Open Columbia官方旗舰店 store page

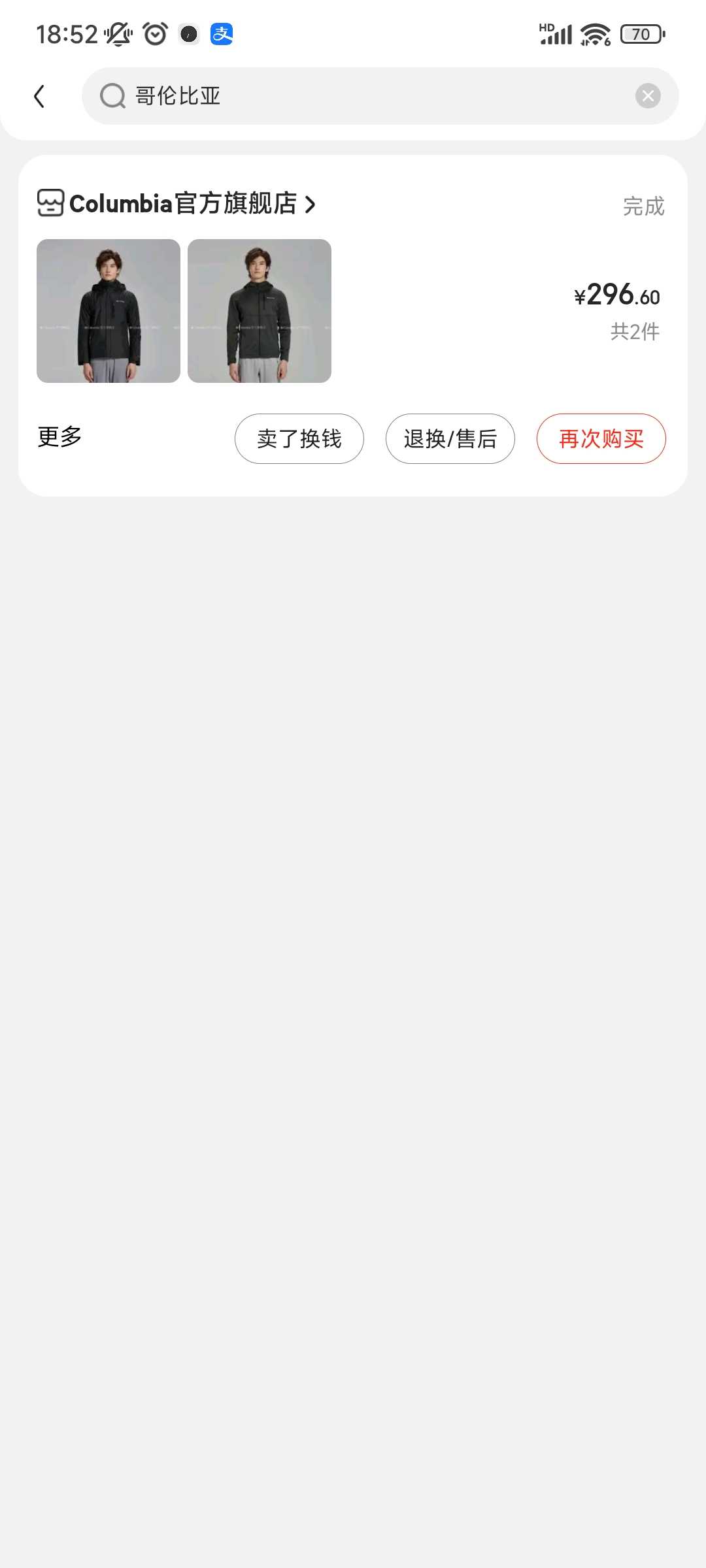pos(176,204)
